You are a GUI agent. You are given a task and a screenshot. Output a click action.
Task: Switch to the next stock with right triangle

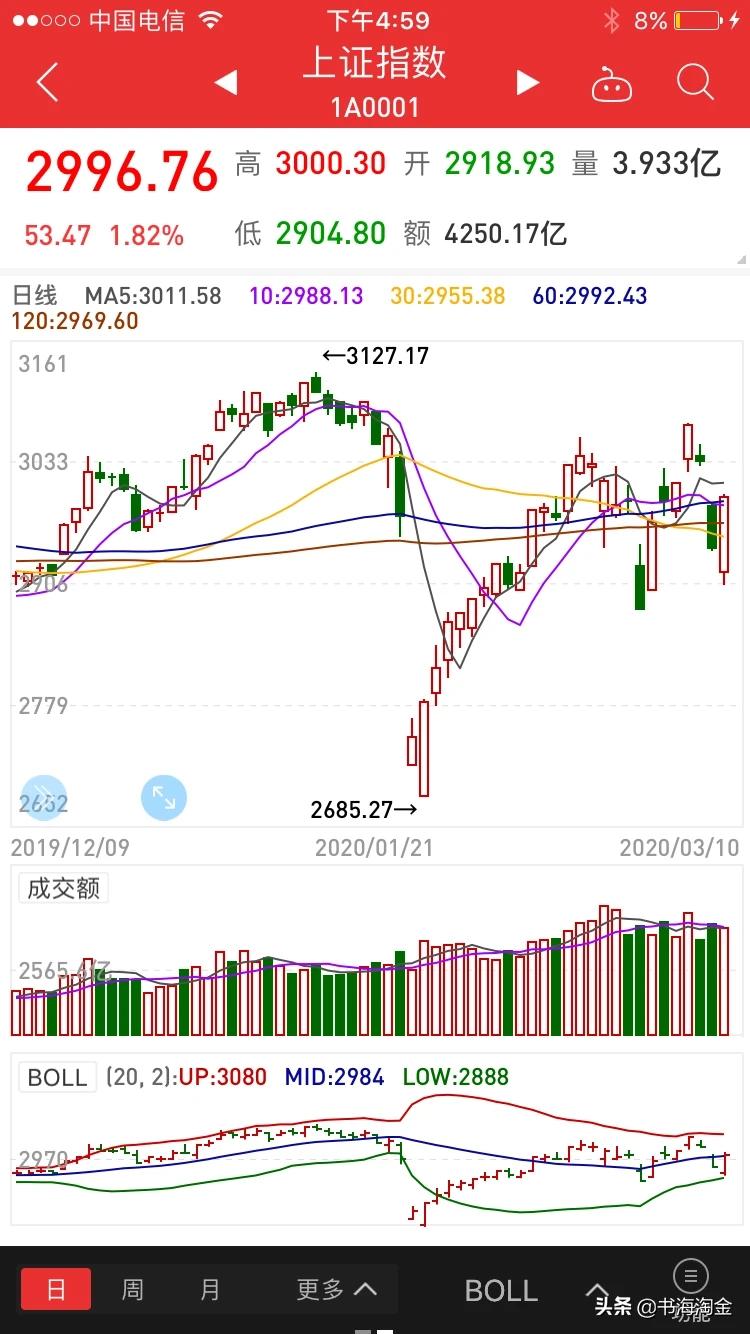[528, 83]
